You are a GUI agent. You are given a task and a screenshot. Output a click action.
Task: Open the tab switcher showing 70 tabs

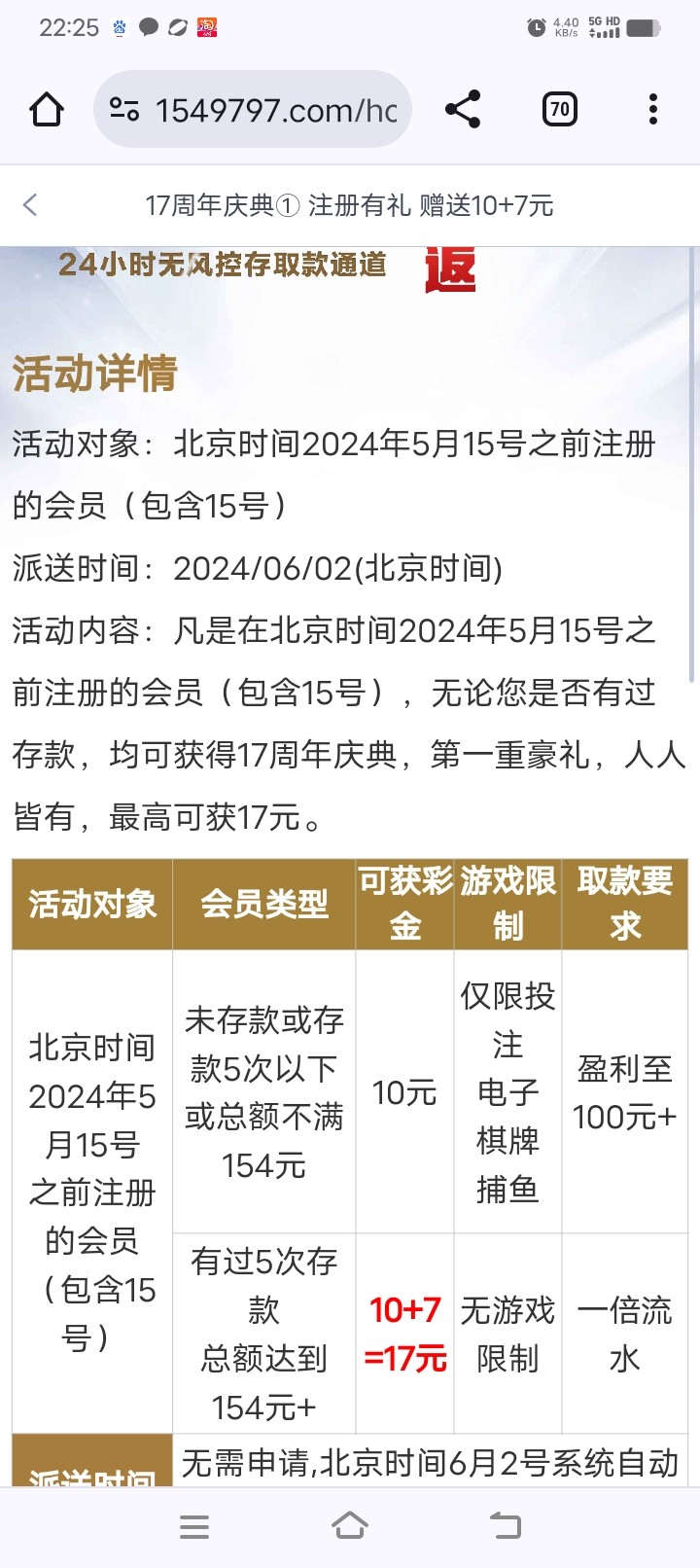559,109
